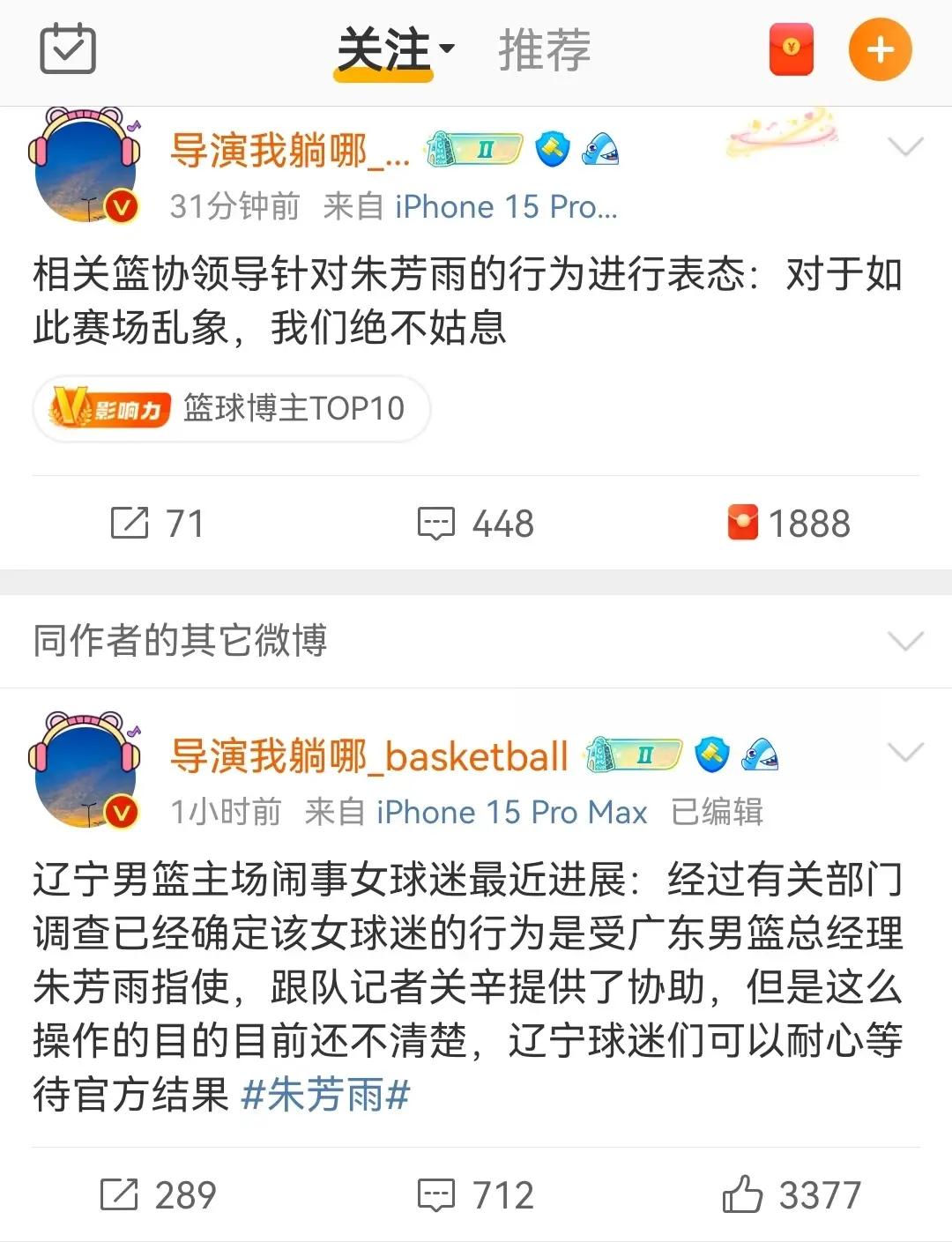Open the check-in calendar icon
Image resolution: width=952 pixels, height=1242 pixels.
(68, 49)
